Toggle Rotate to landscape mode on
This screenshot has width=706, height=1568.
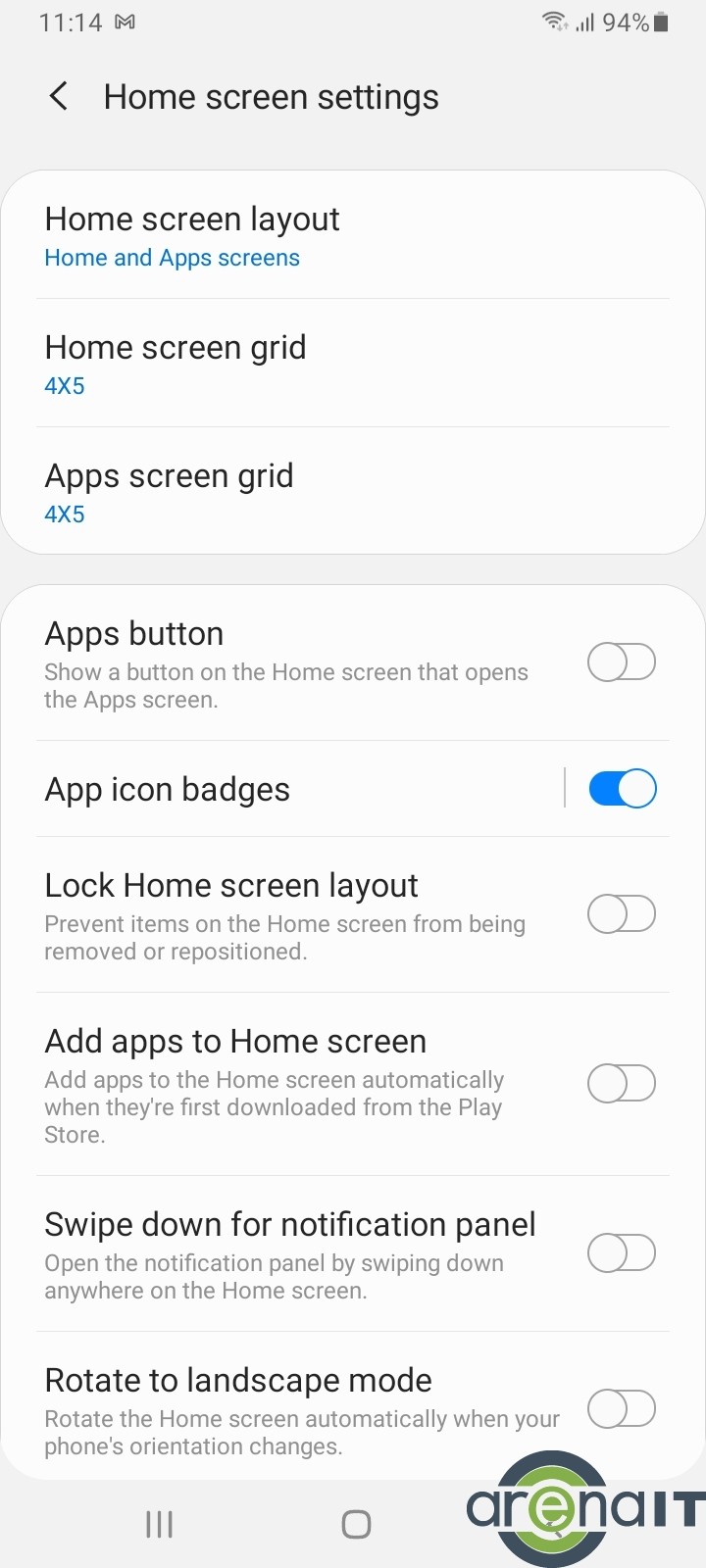(x=621, y=1409)
